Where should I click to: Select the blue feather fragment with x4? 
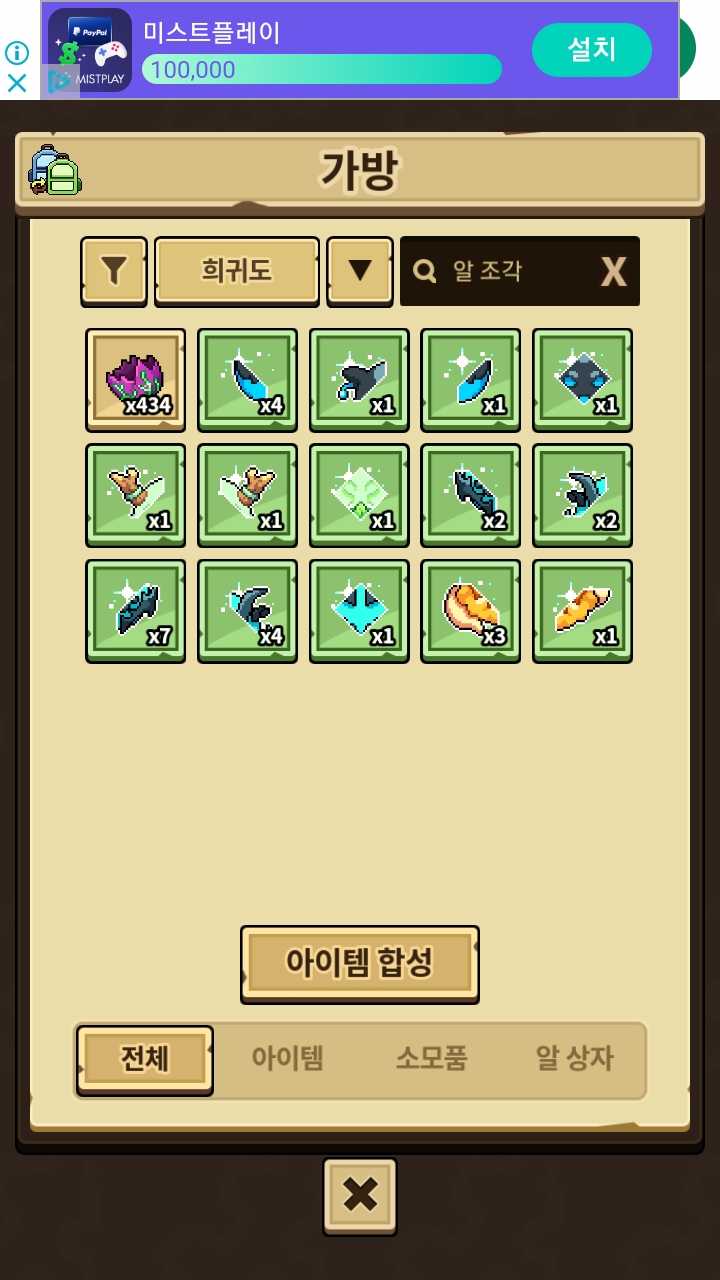pos(247,379)
